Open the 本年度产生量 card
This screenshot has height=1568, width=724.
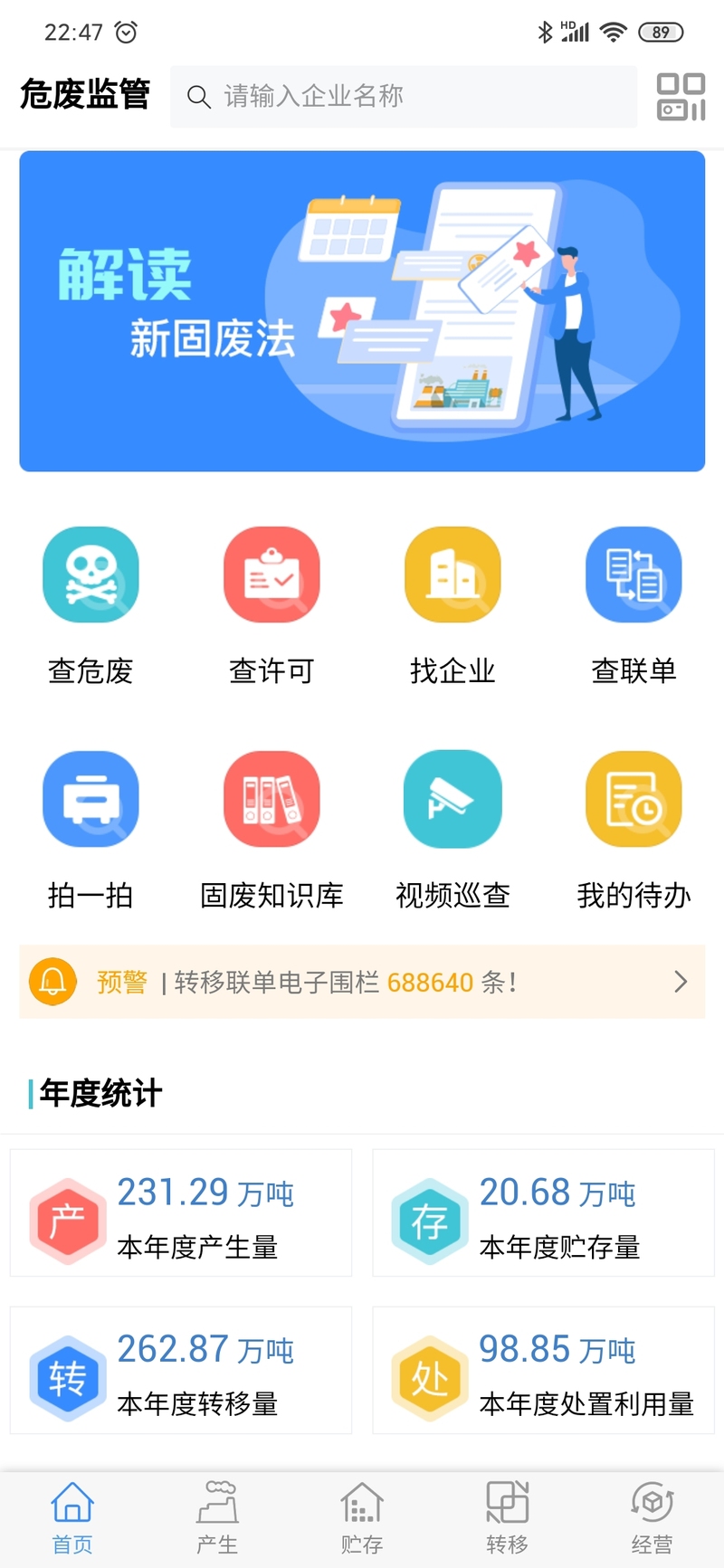pyautogui.click(x=181, y=1213)
